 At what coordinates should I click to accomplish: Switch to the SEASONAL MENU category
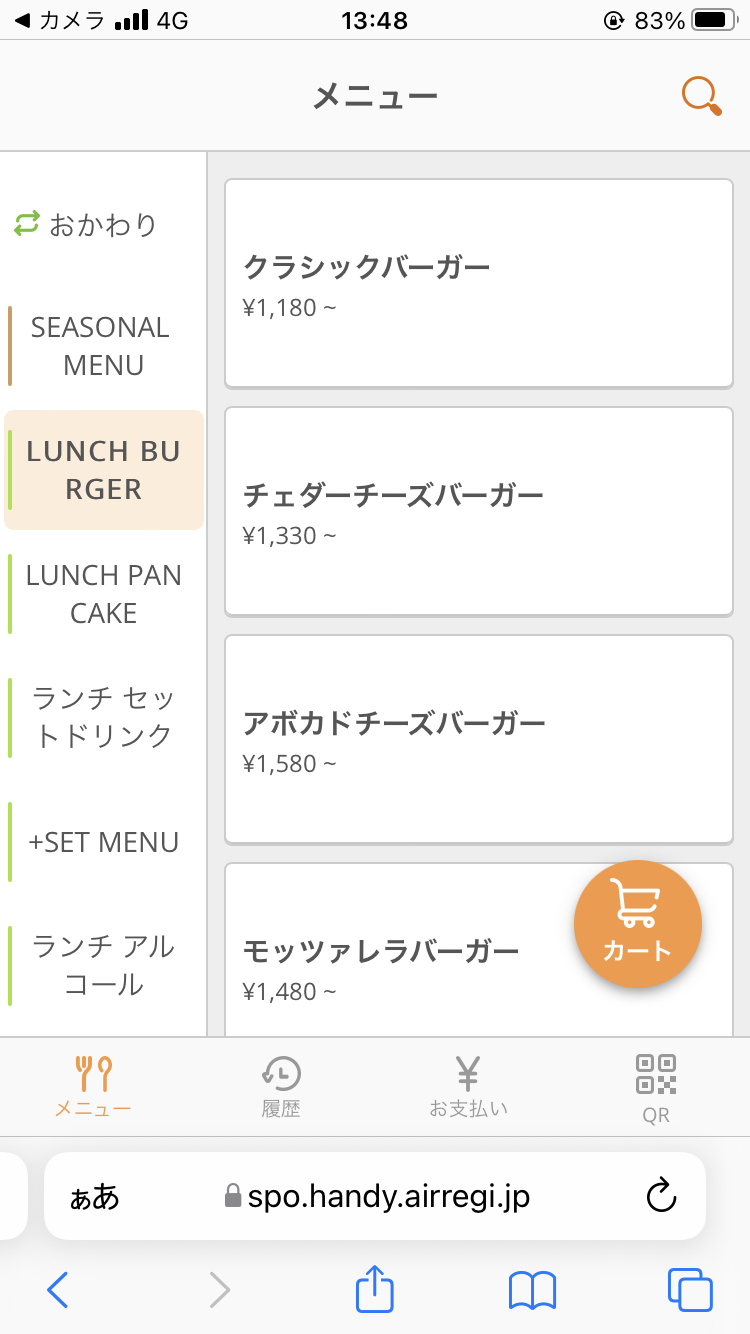pyautogui.click(x=103, y=346)
